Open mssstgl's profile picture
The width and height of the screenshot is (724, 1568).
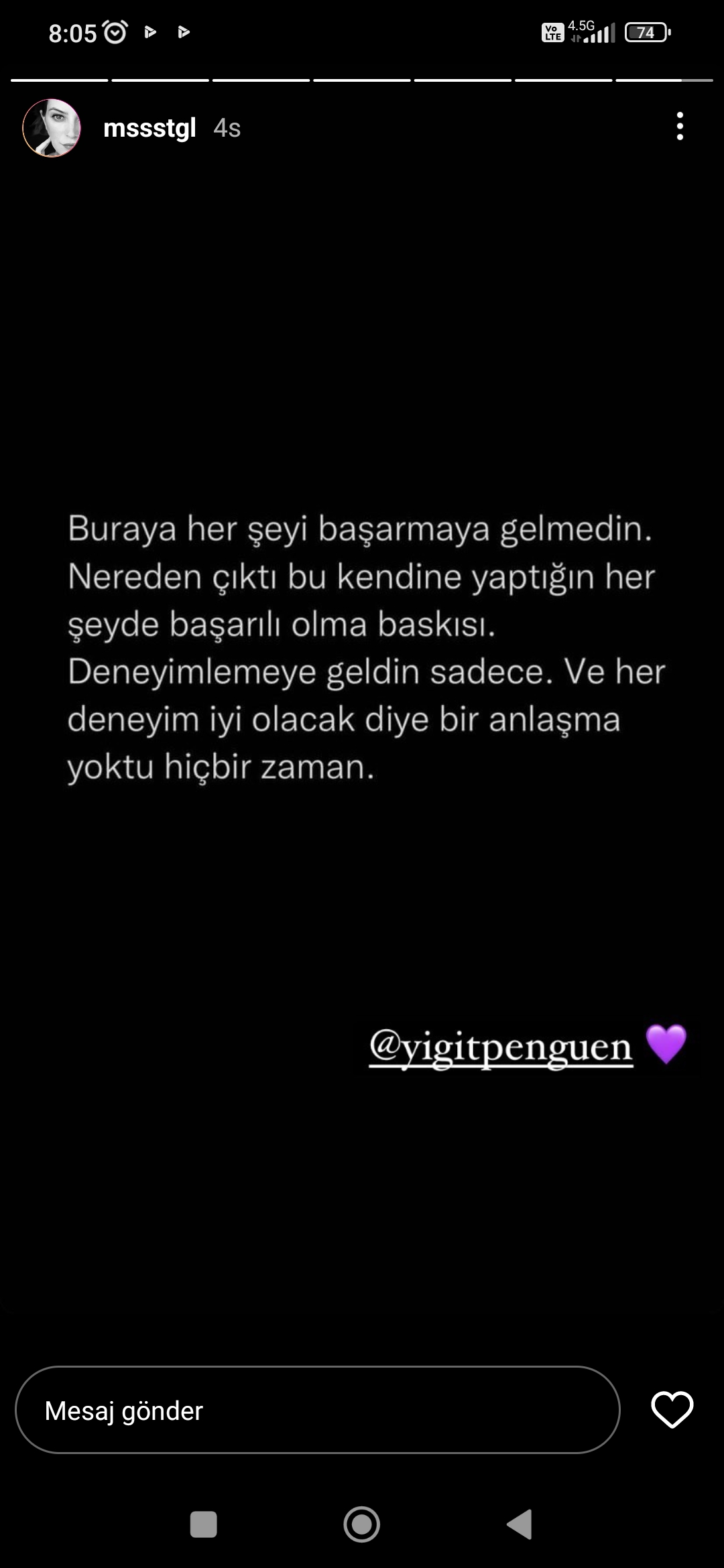point(52,128)
